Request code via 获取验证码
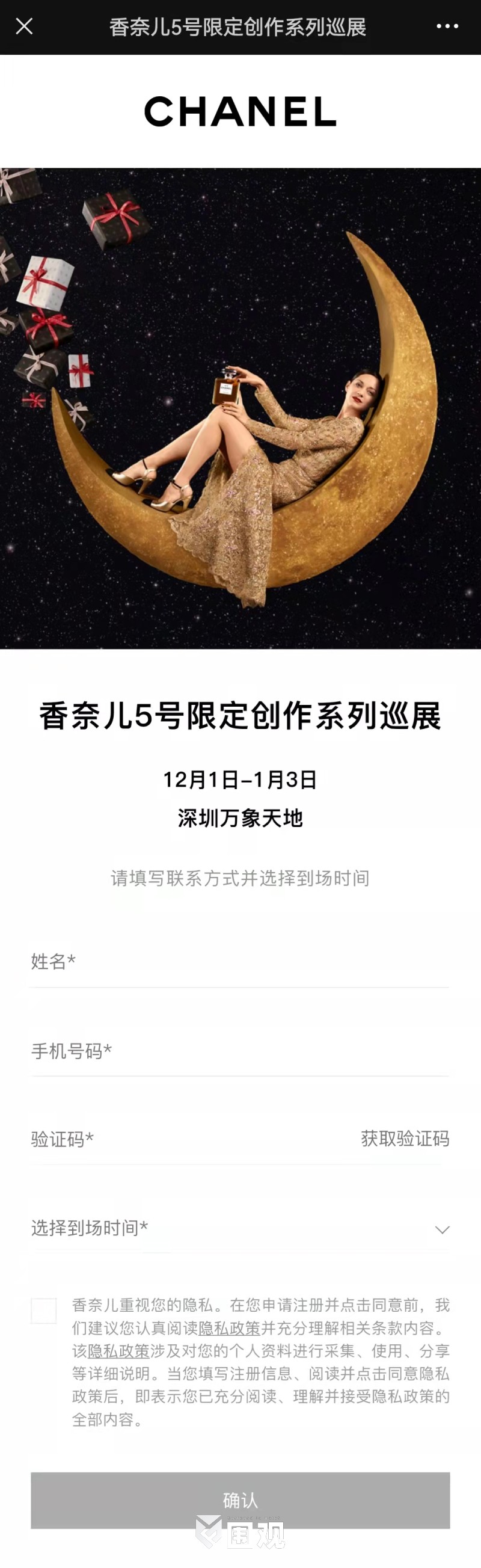The image size is (481, 1568). click(x=405, y=1139)
